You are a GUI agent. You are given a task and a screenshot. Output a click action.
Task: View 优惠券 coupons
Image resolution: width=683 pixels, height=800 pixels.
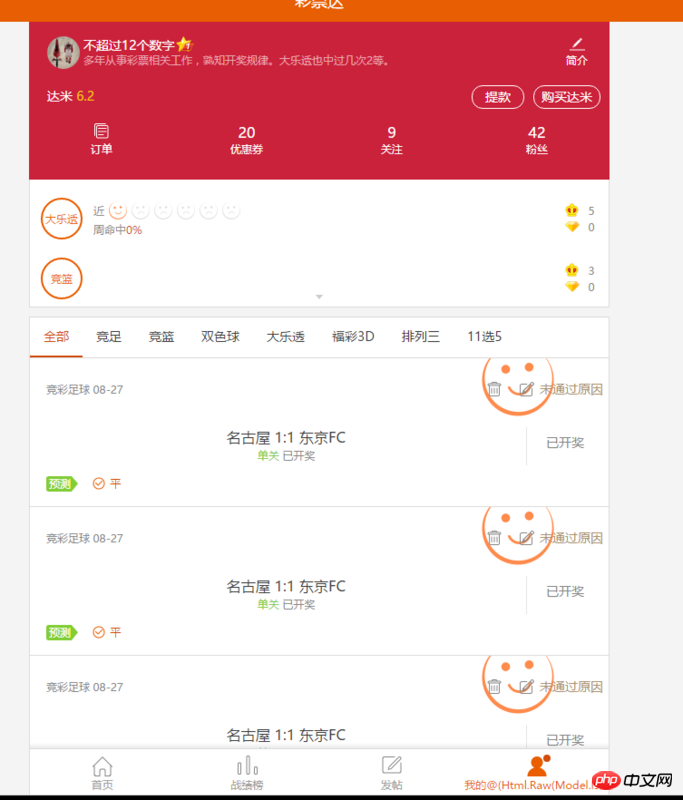click(x=246, y=139)
